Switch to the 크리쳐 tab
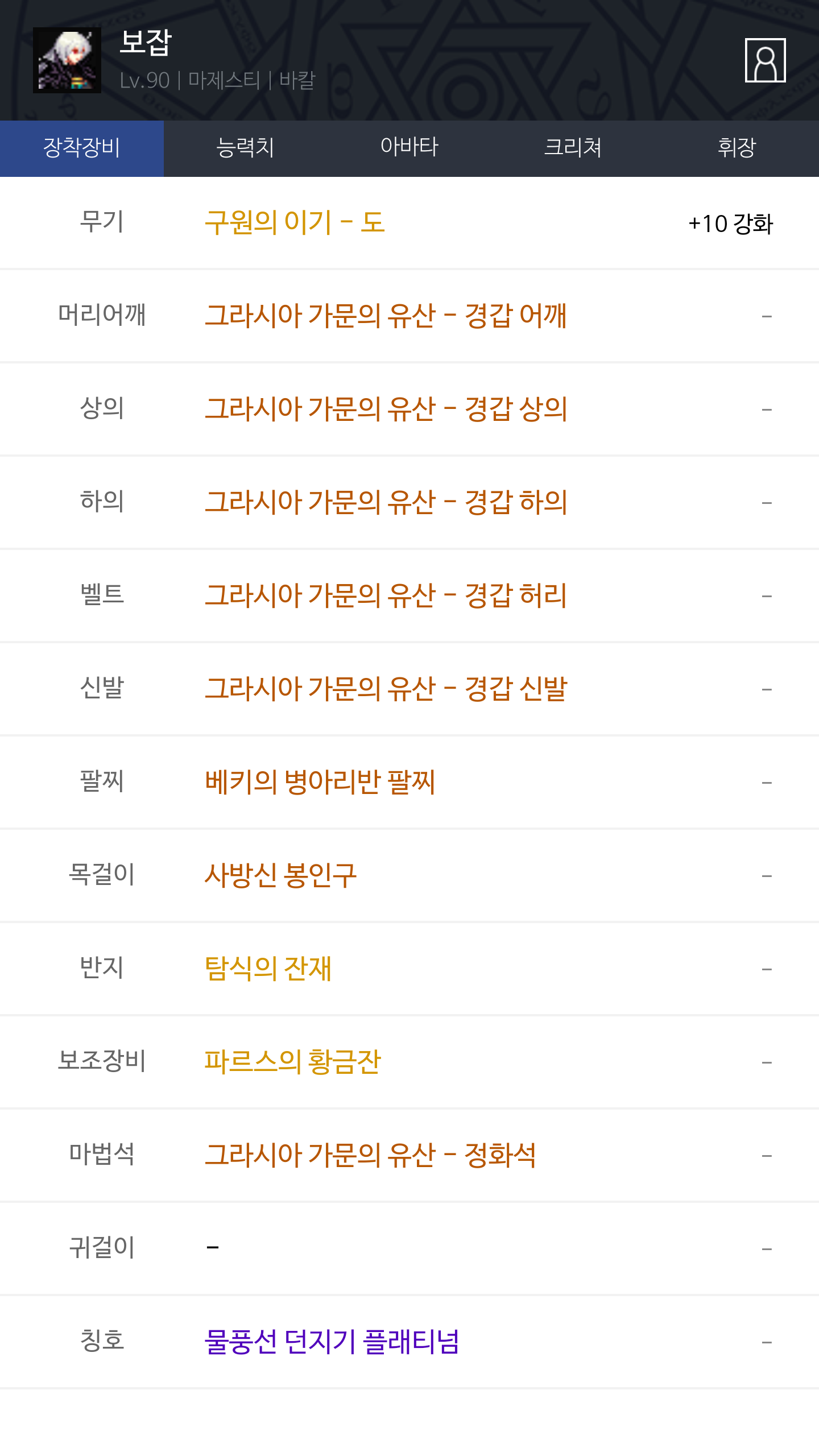This screenshot has width=819, height=1456. pos(573,148)
